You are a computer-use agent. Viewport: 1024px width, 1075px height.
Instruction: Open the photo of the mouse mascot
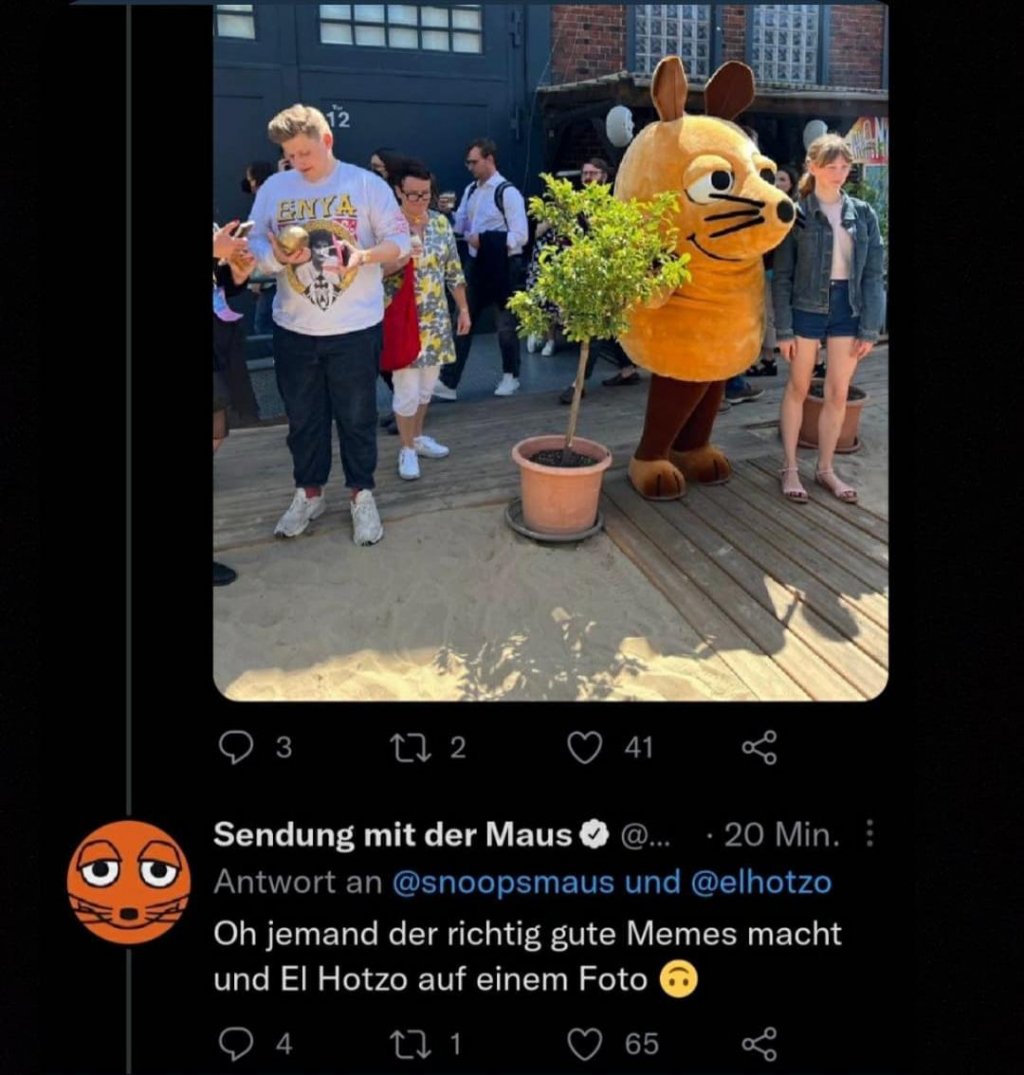click(550, 350)
